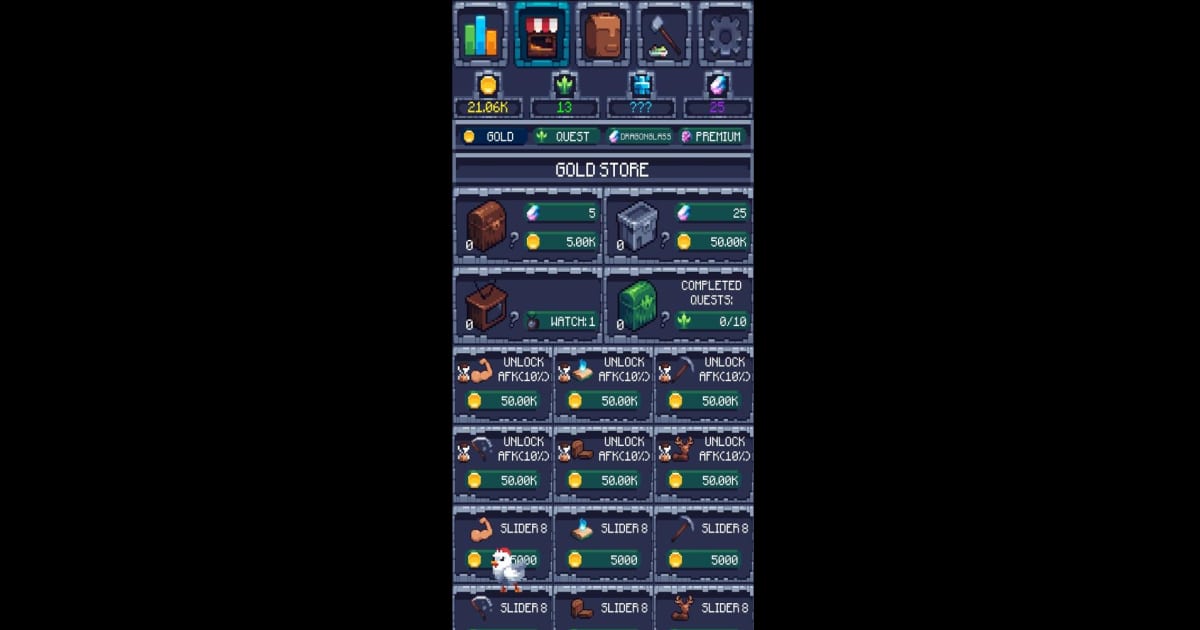Viewport: 1200px width, 630px height.
Task: Unlock AFK for the pickaxe skill
Action: (703, 401)
